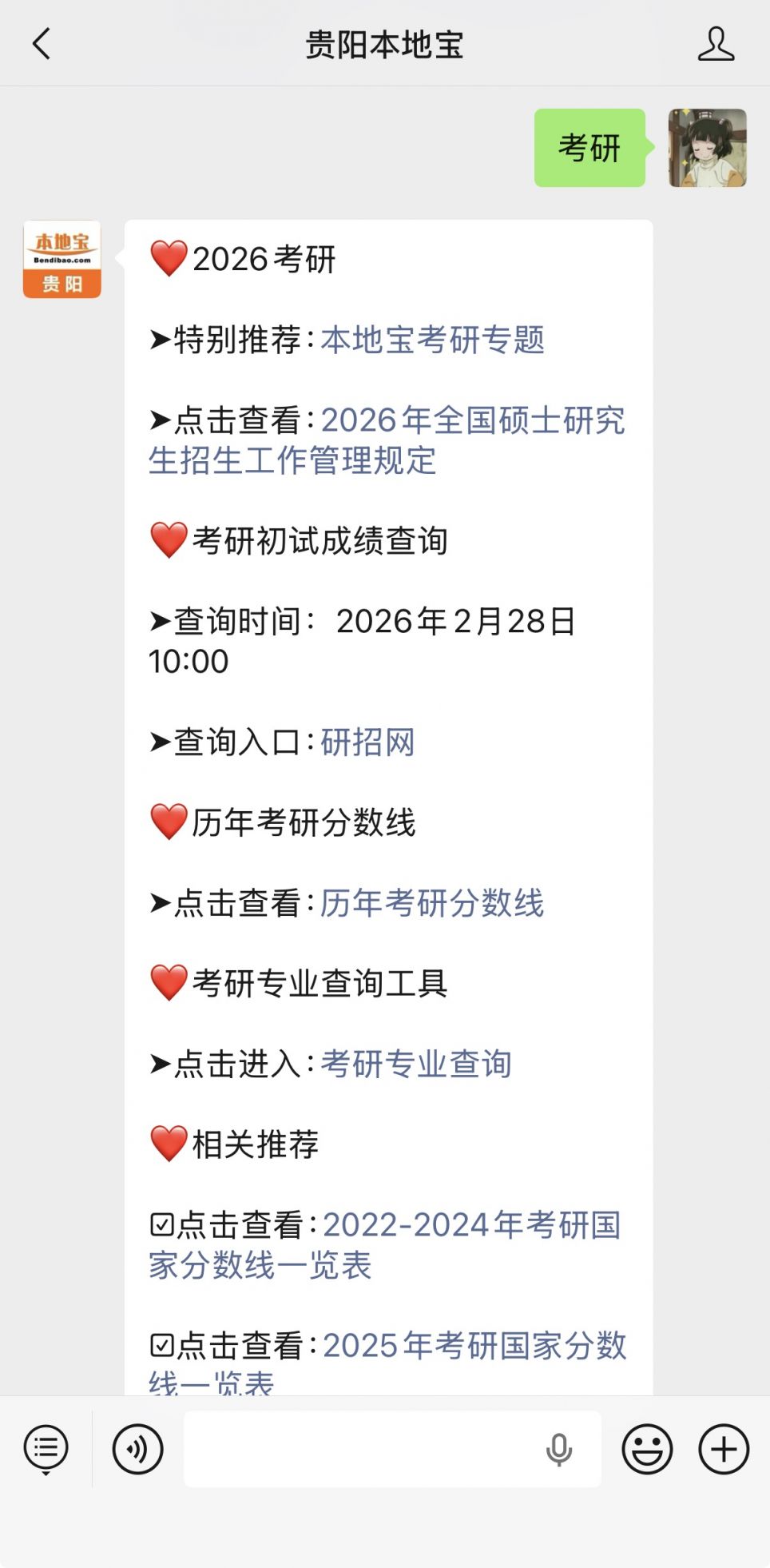The width and height of the screenshot is (770, 1568).
Task: Enter the 考研专业查询 tool
Action: click(415, 1064)
